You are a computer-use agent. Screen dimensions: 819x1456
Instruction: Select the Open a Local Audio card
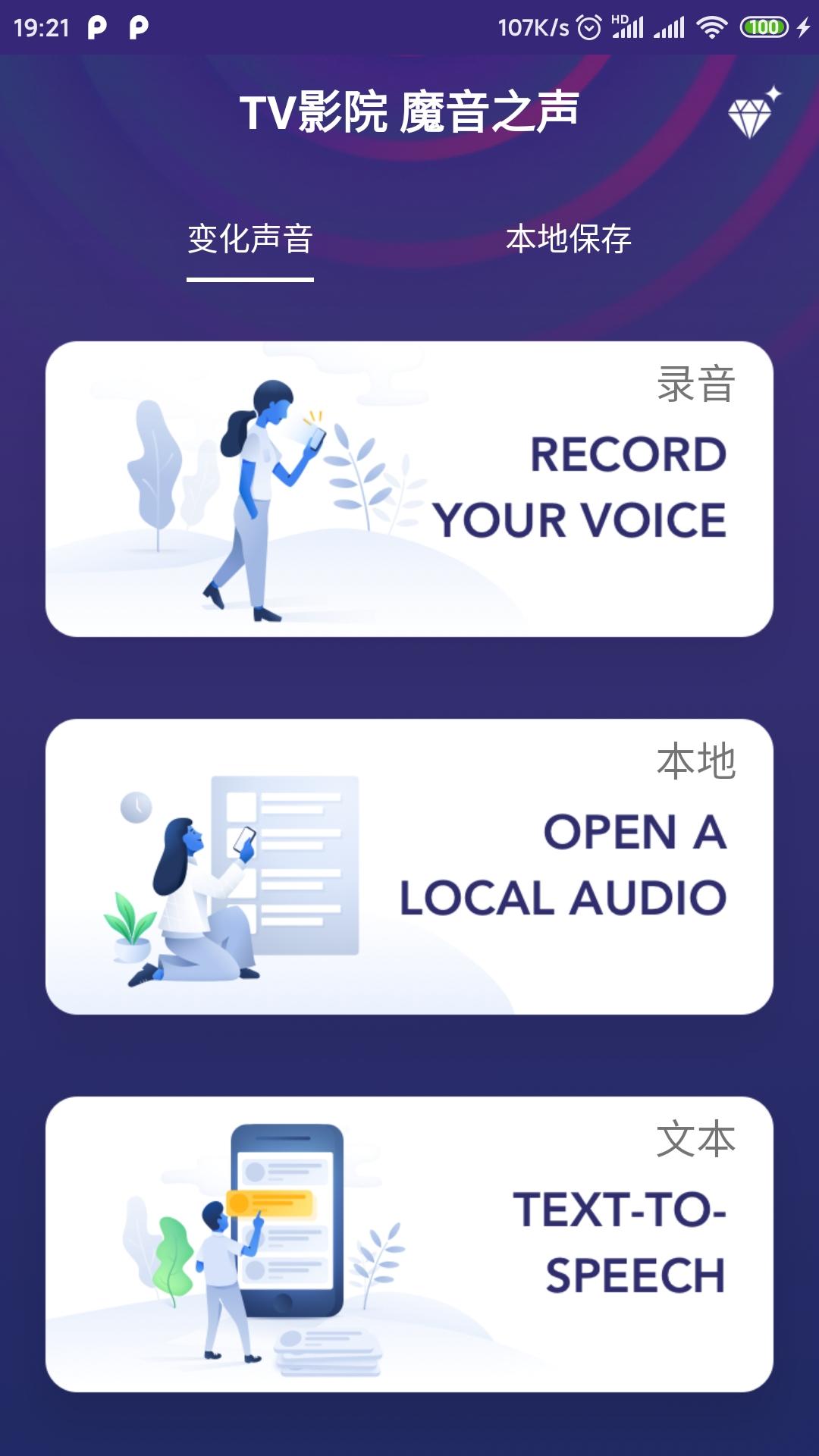coord(409,867)
